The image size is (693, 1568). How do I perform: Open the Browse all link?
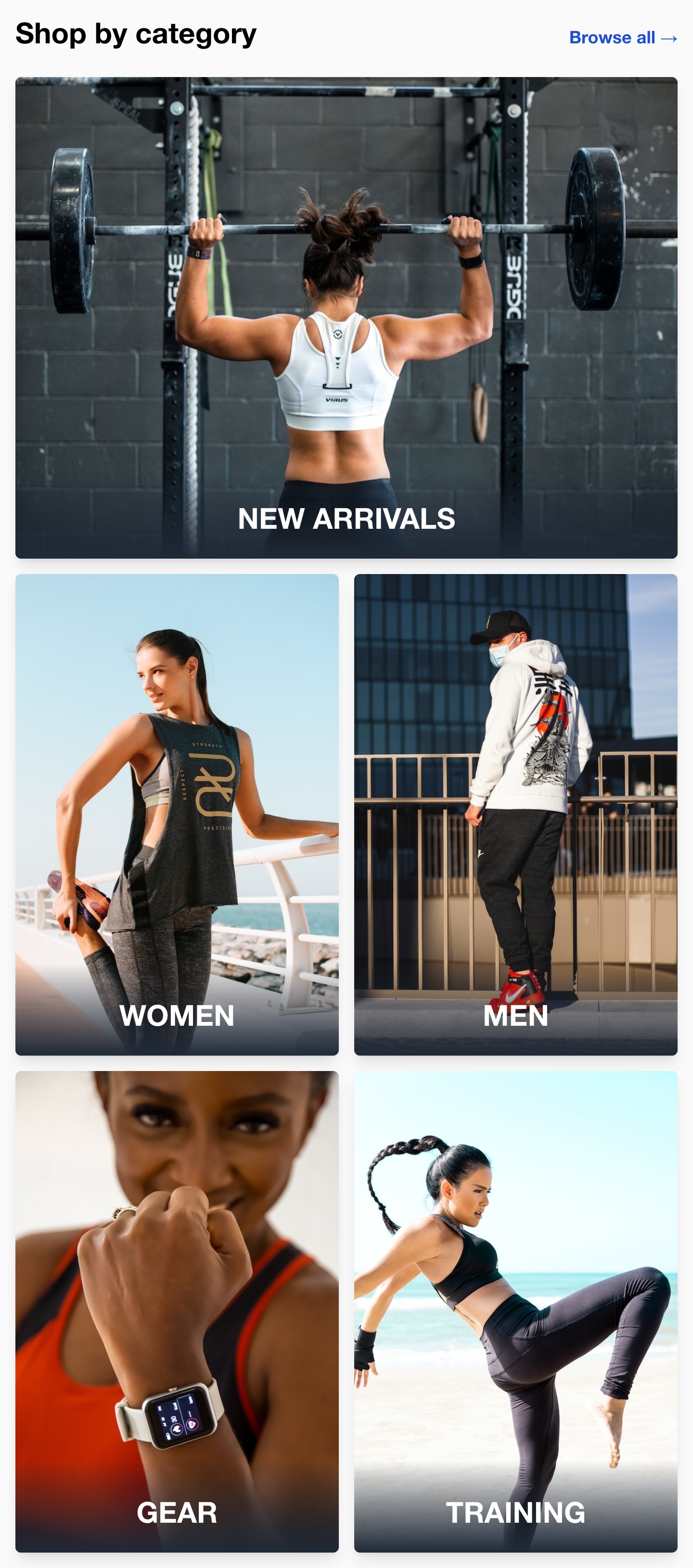pyautogui.click(x=623, y=38)
